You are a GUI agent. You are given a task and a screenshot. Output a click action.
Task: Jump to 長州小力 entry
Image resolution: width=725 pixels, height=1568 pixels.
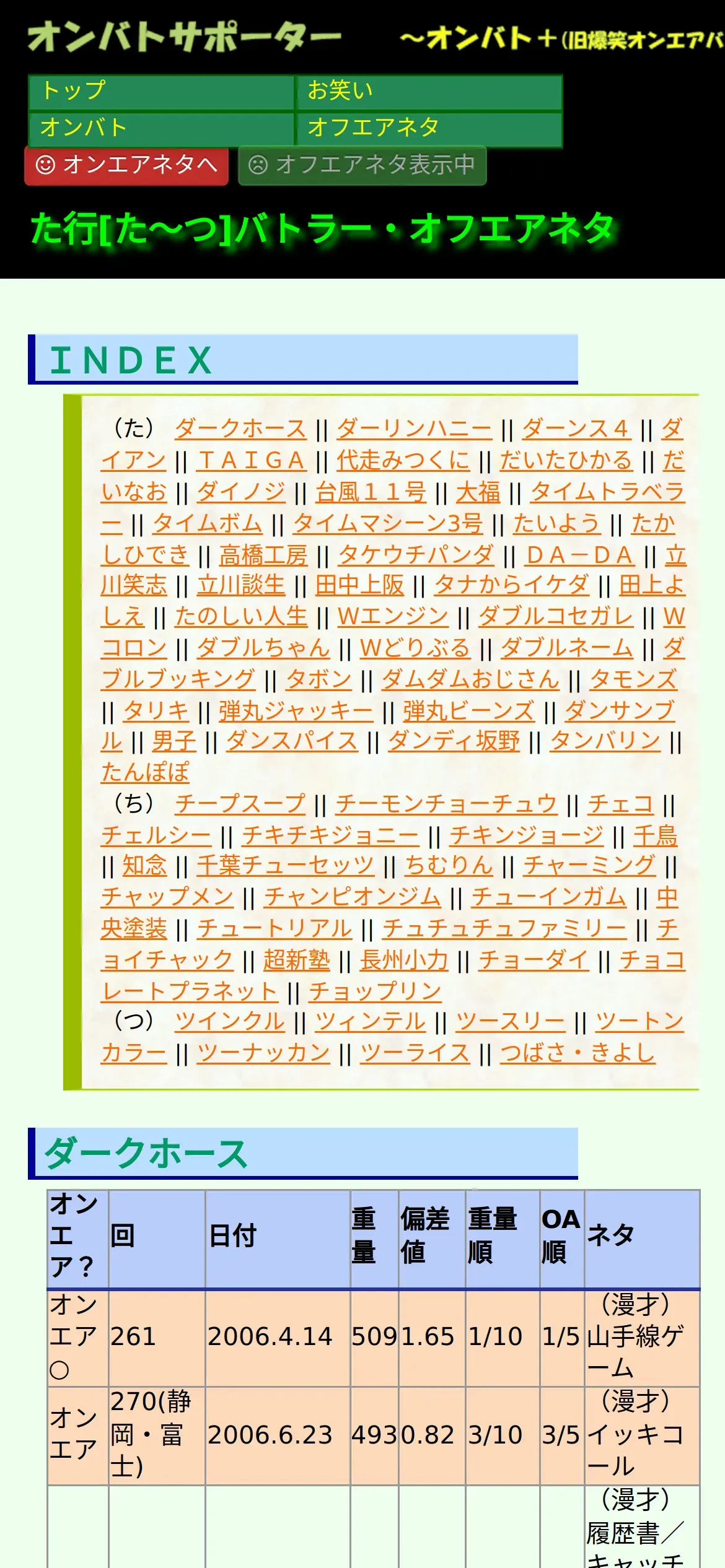click(x=404, y=960)
